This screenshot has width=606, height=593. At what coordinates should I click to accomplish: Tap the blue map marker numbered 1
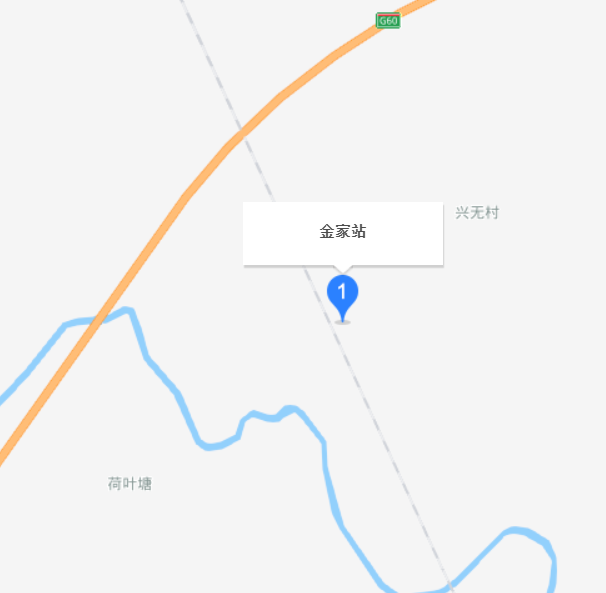click(343, 294)
